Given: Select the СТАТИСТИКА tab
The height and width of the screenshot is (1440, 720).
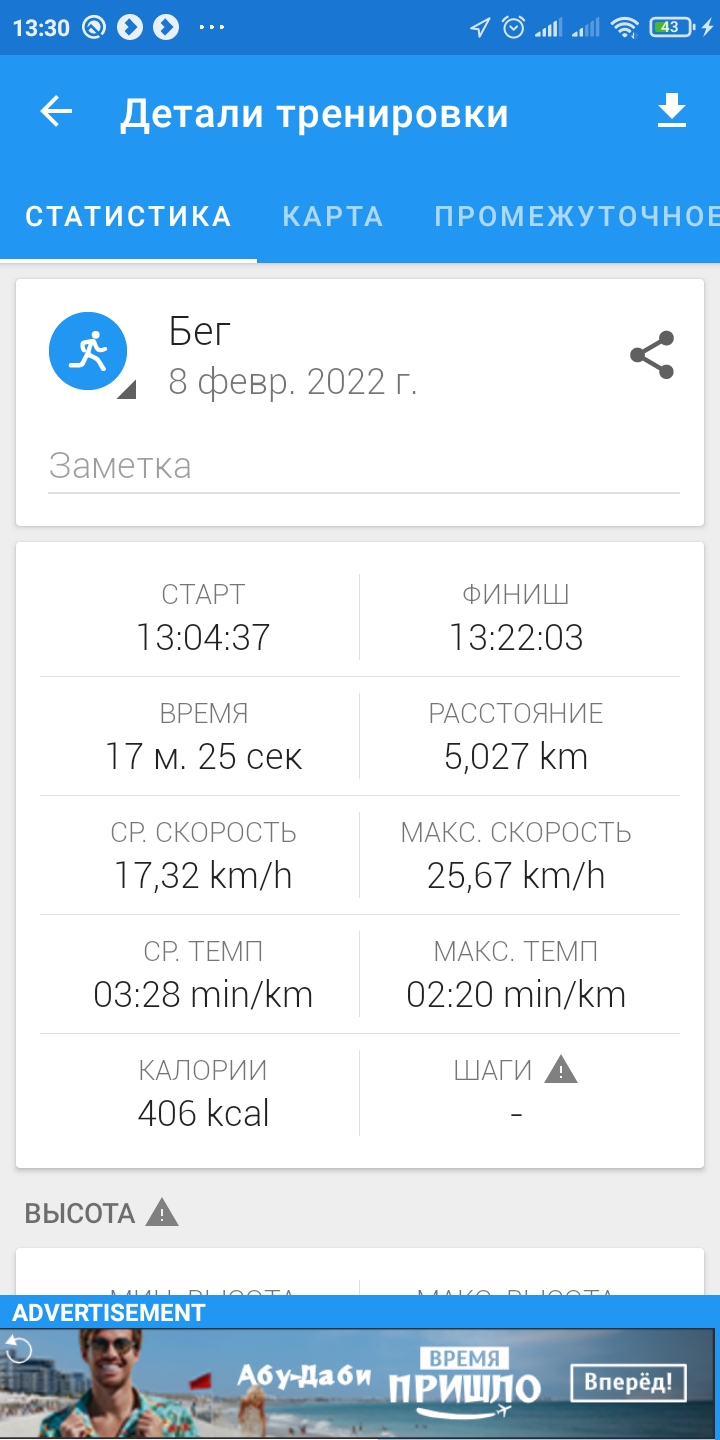Looking at the screenshot, I should (129, 216).
